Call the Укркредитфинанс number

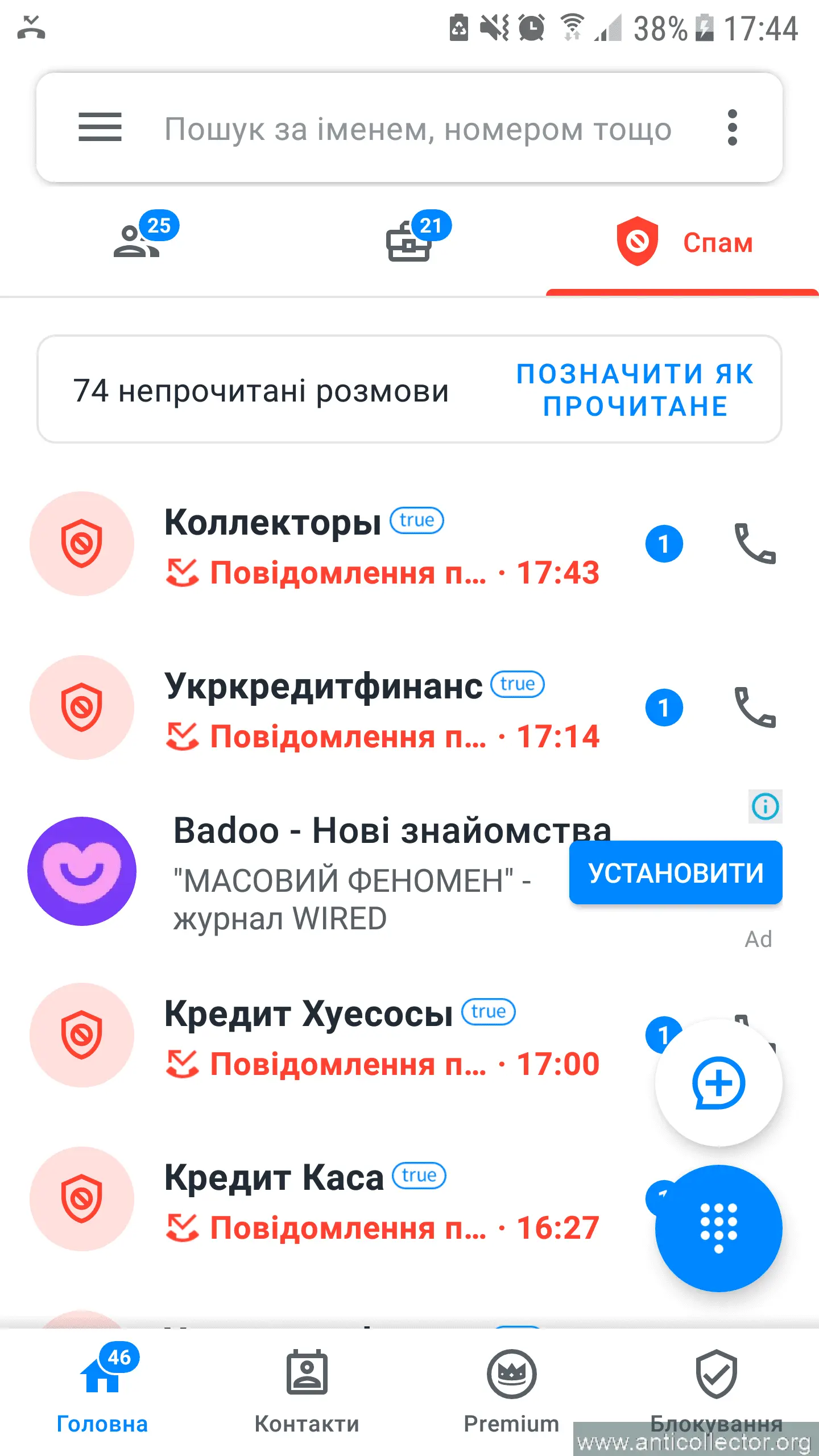click(x=755, y=708)
